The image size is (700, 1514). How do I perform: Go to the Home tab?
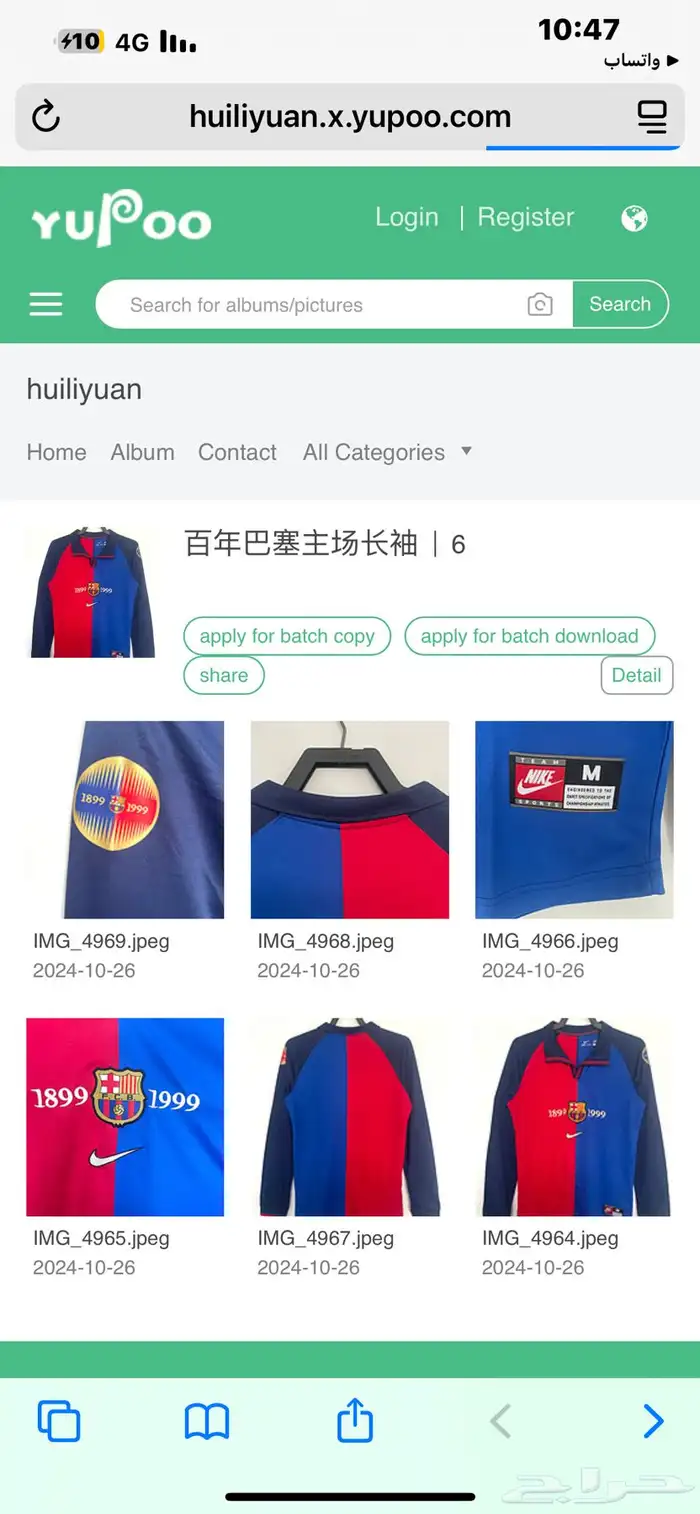click(56, 452)
